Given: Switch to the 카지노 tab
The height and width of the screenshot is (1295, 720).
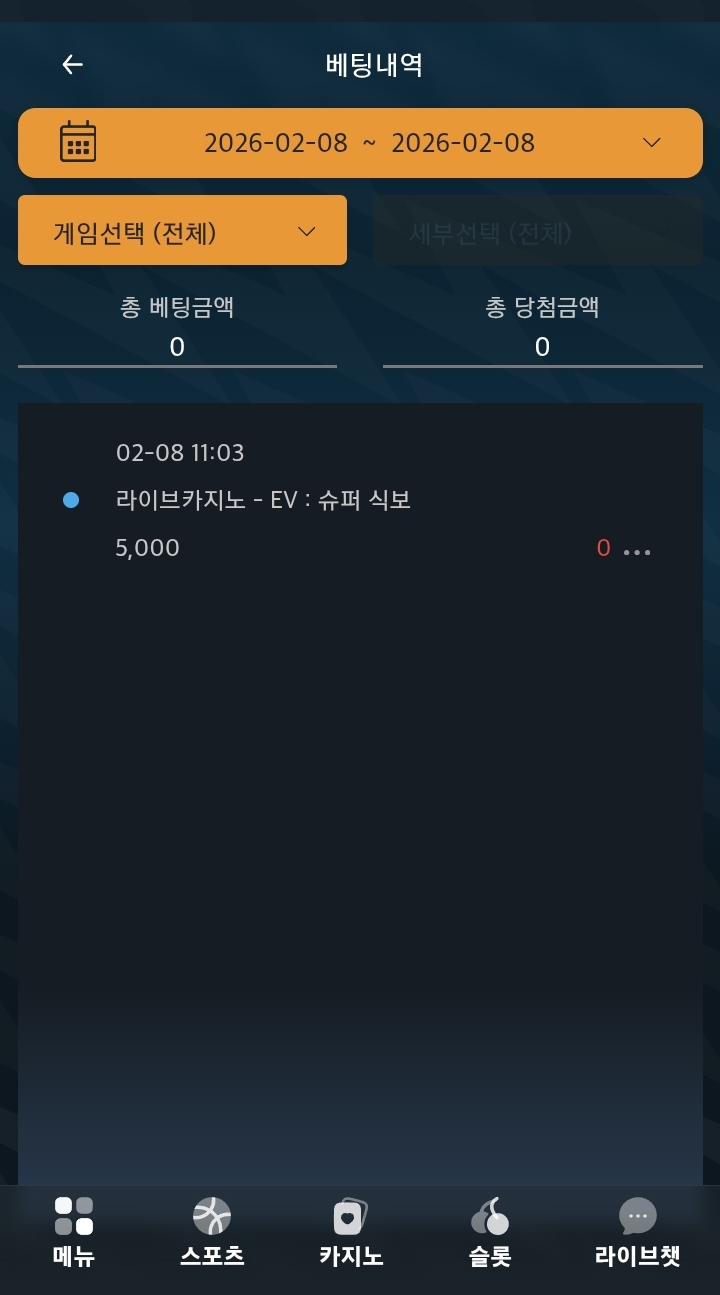Looking at the screenshot, I should click(351, 1232).
